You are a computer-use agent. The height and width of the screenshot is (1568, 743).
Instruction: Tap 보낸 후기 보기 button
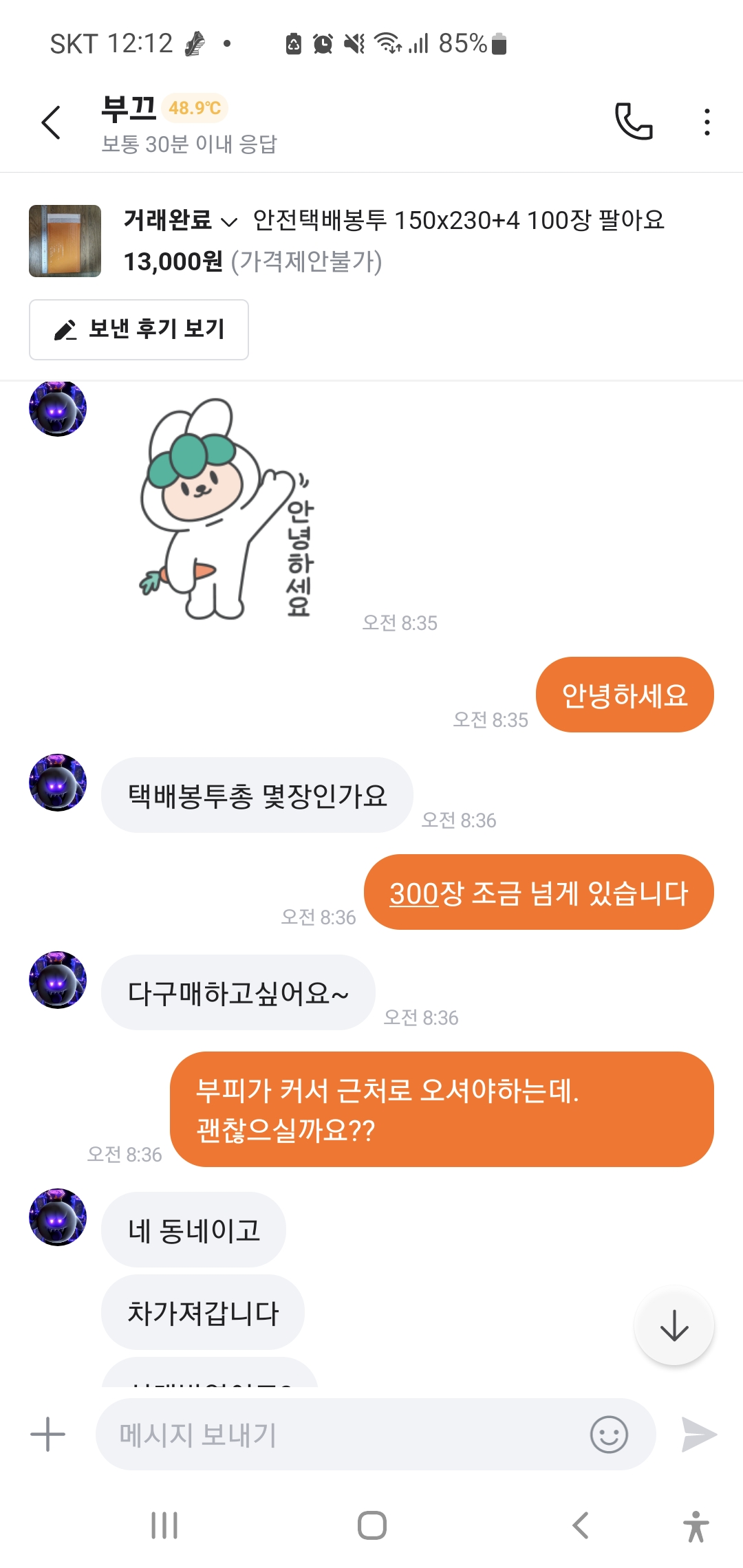tap(139, 329)
